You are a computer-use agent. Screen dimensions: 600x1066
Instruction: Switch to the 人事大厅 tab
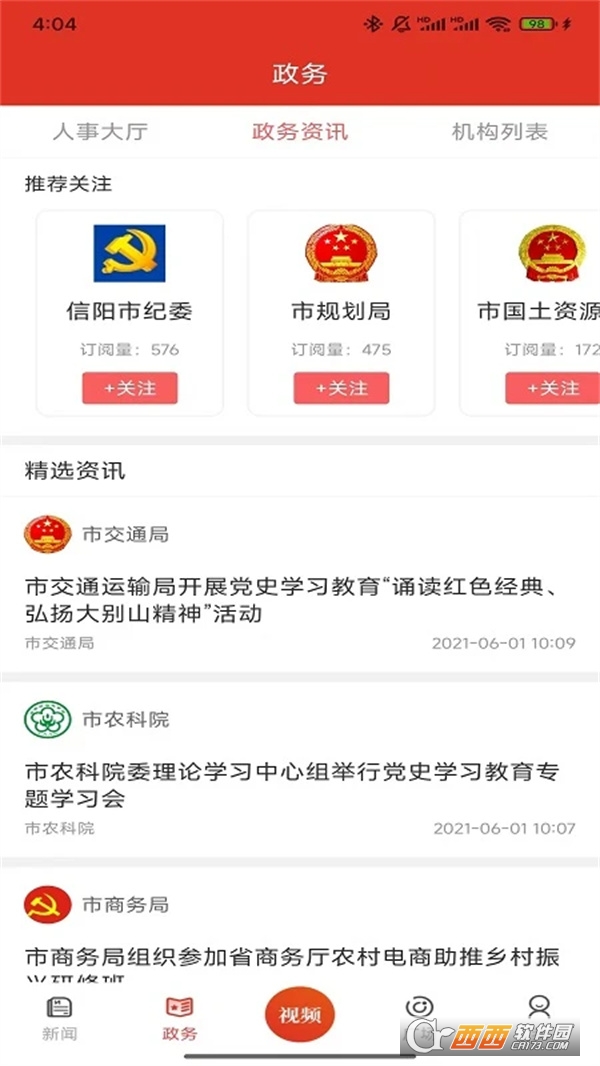click(100, 132)
